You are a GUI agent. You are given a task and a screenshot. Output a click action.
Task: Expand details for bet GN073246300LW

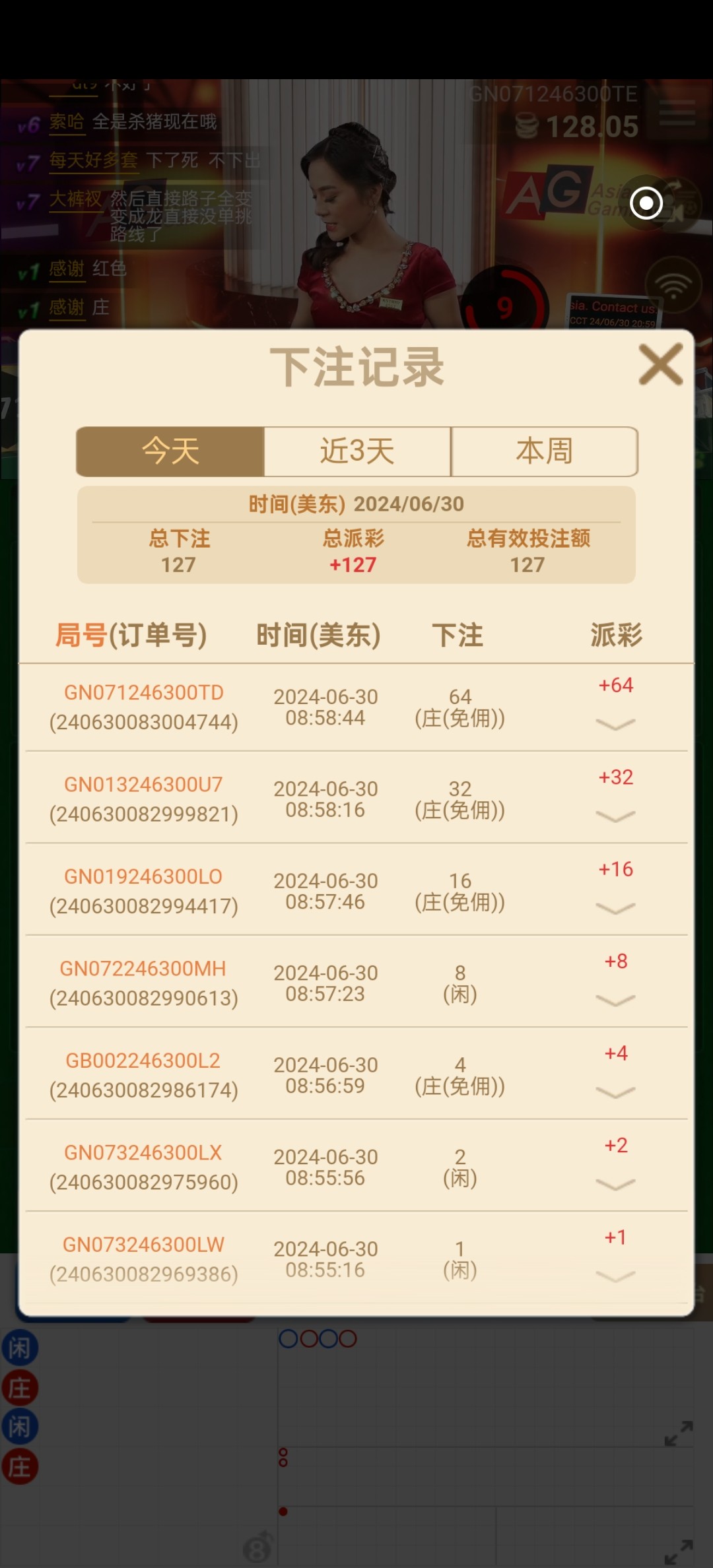(x=615, y=1276)
